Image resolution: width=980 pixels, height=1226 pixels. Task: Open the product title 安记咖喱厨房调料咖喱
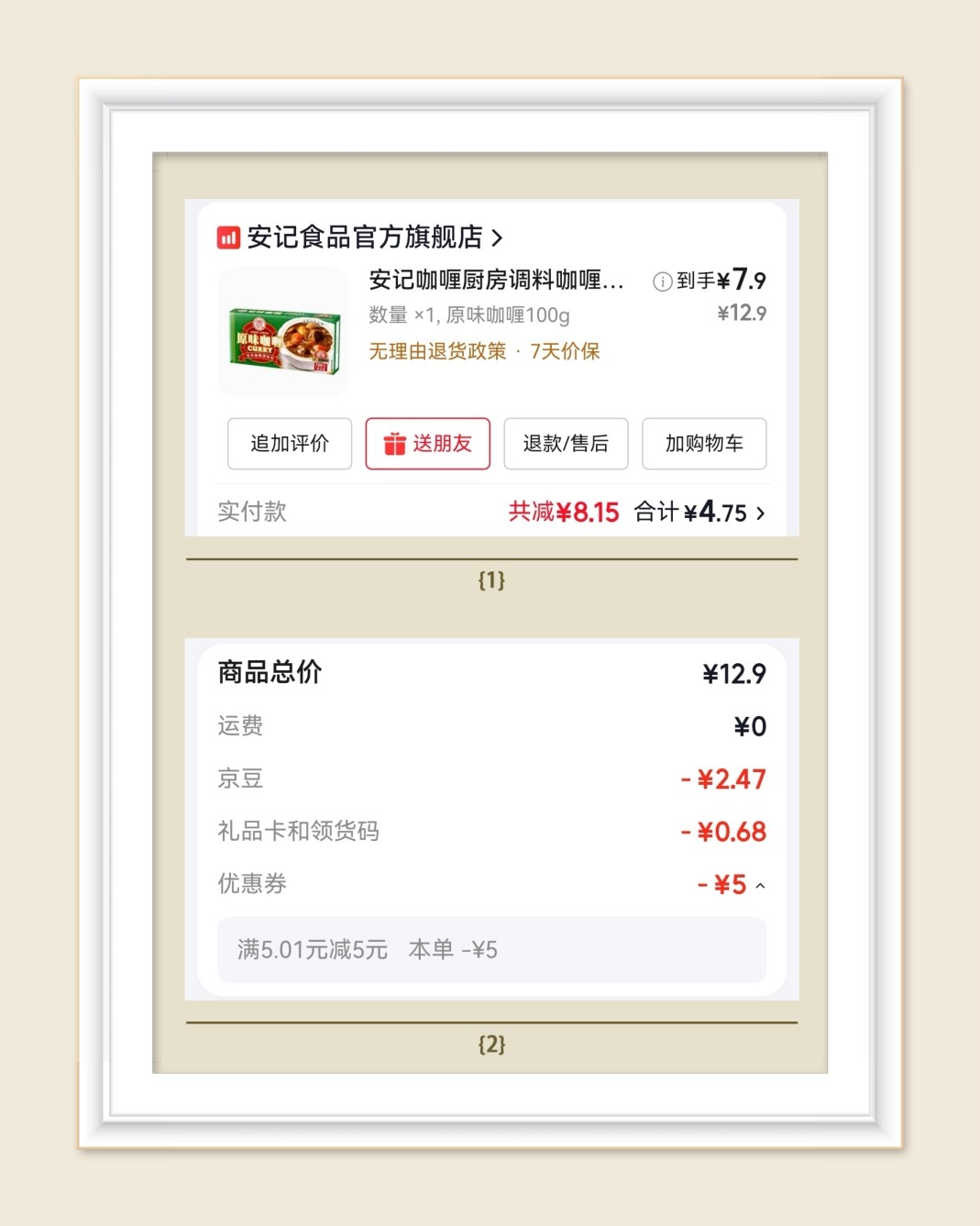(495, 282)
